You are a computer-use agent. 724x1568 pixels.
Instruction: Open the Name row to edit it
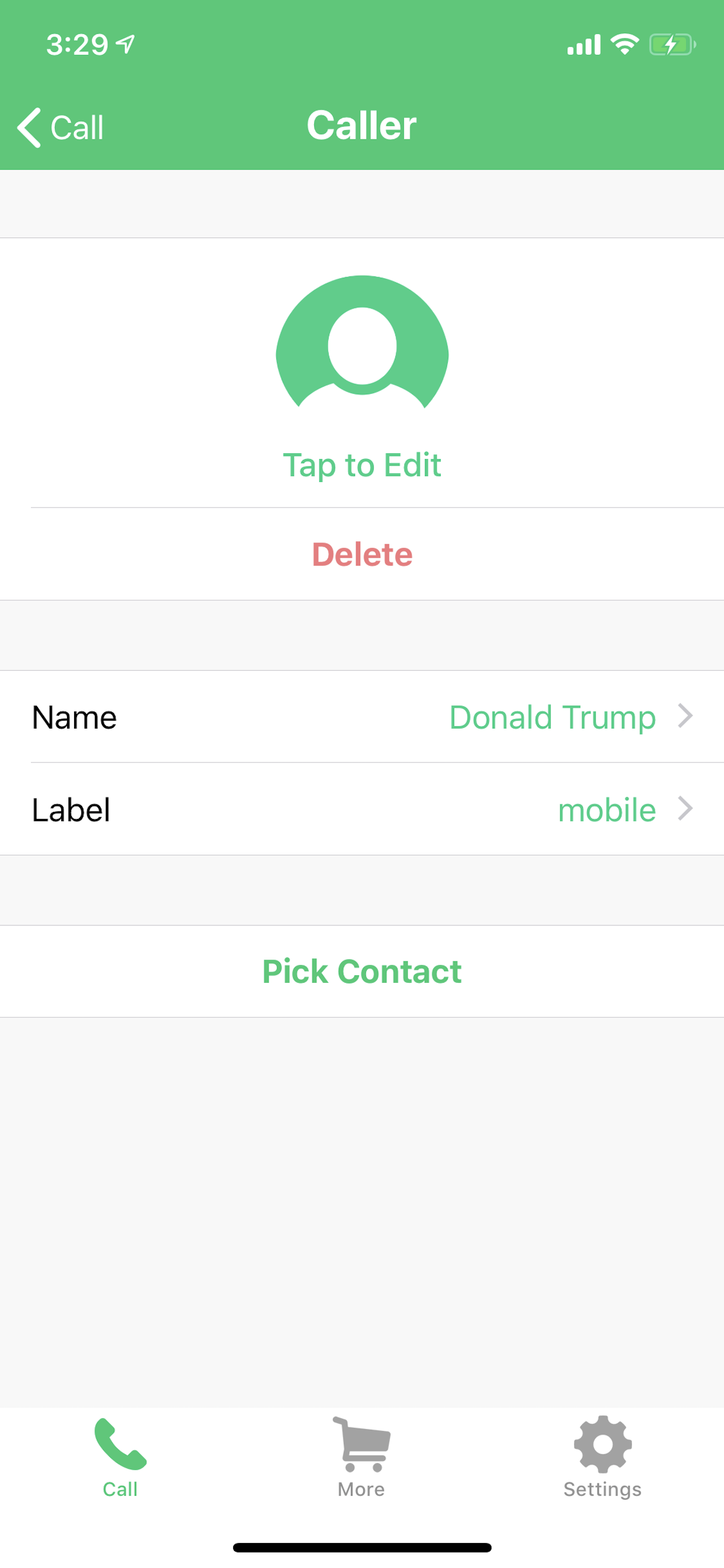(x=362, y=717)
